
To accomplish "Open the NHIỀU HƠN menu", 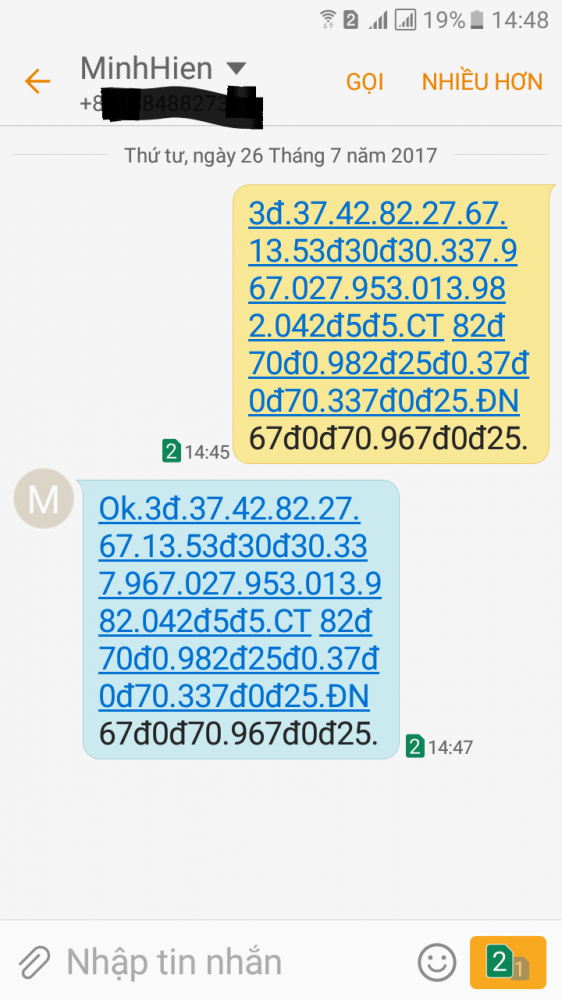I will 482,82.
